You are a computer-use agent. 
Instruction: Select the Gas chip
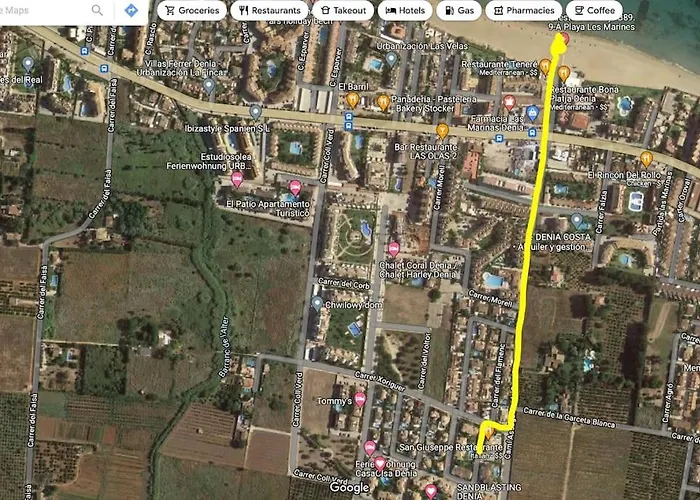click(x=458, y=10)
